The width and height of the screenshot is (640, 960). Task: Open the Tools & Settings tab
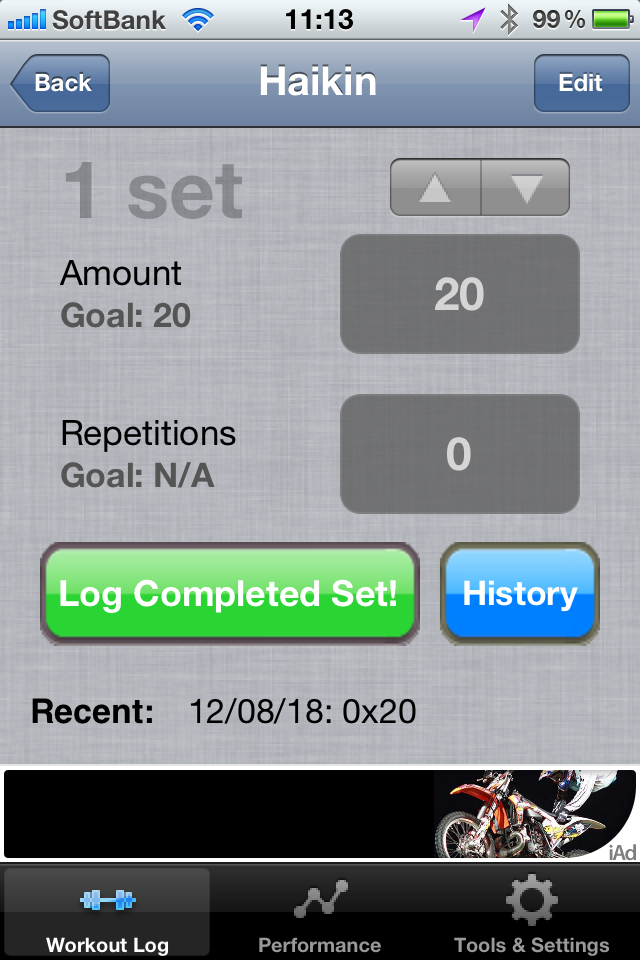531,912
